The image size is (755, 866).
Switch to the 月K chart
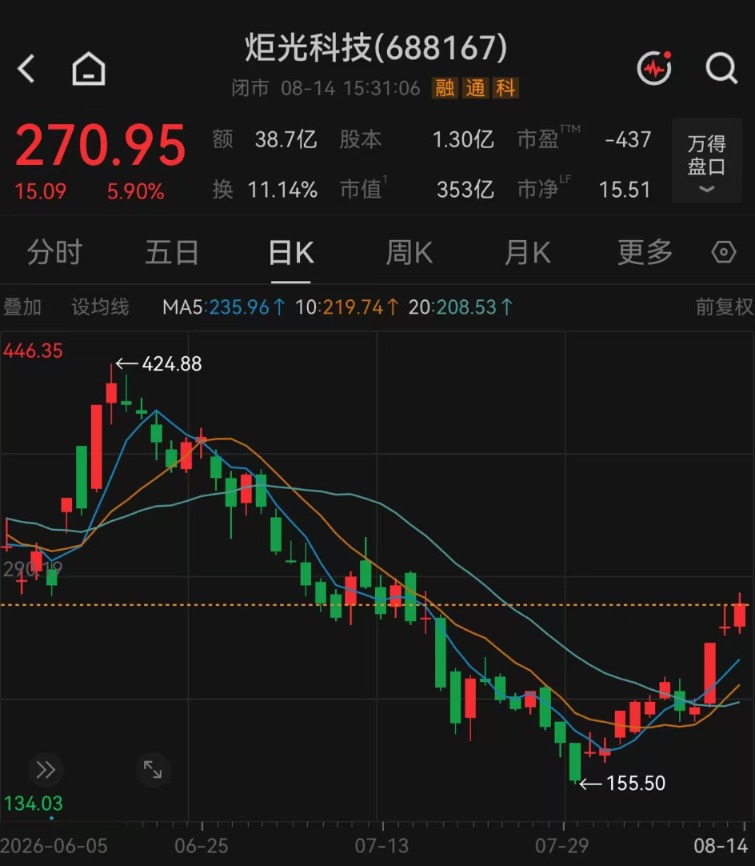point(527,253)
